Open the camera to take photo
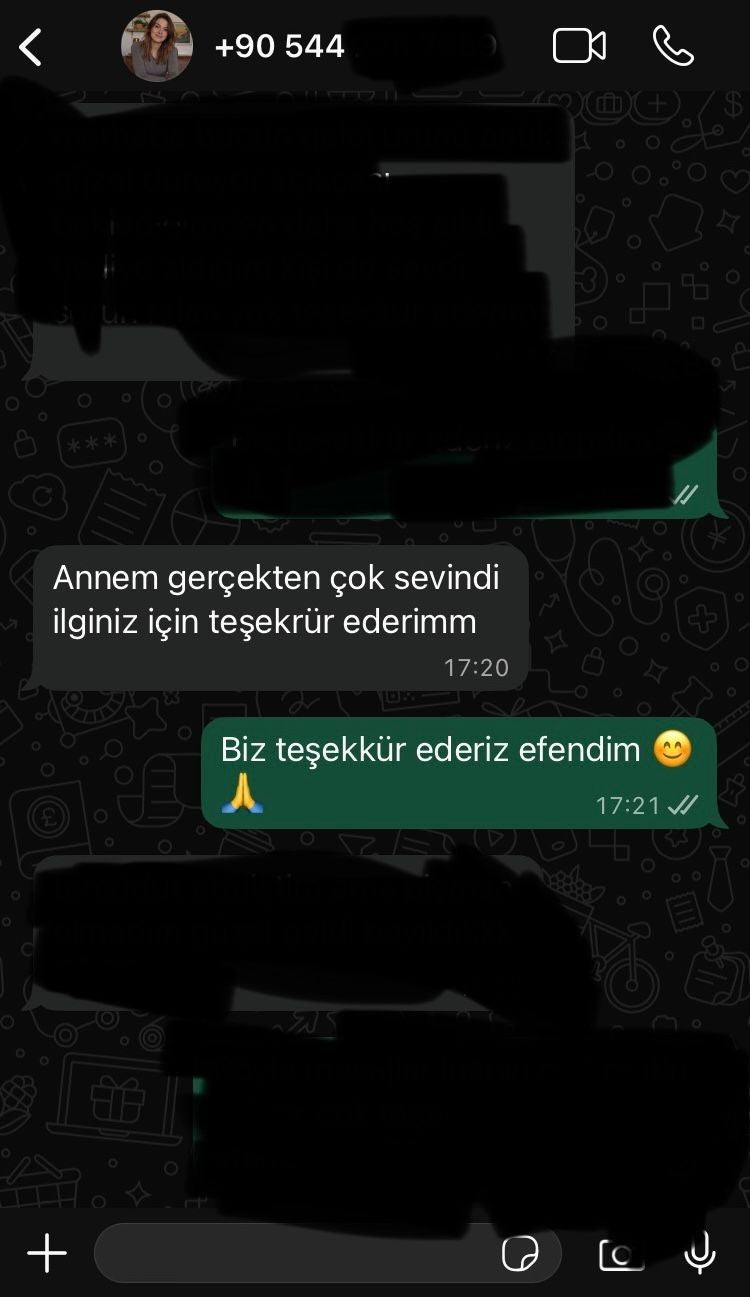This screenshot has width=750, height=1297. coord(620,1254)
